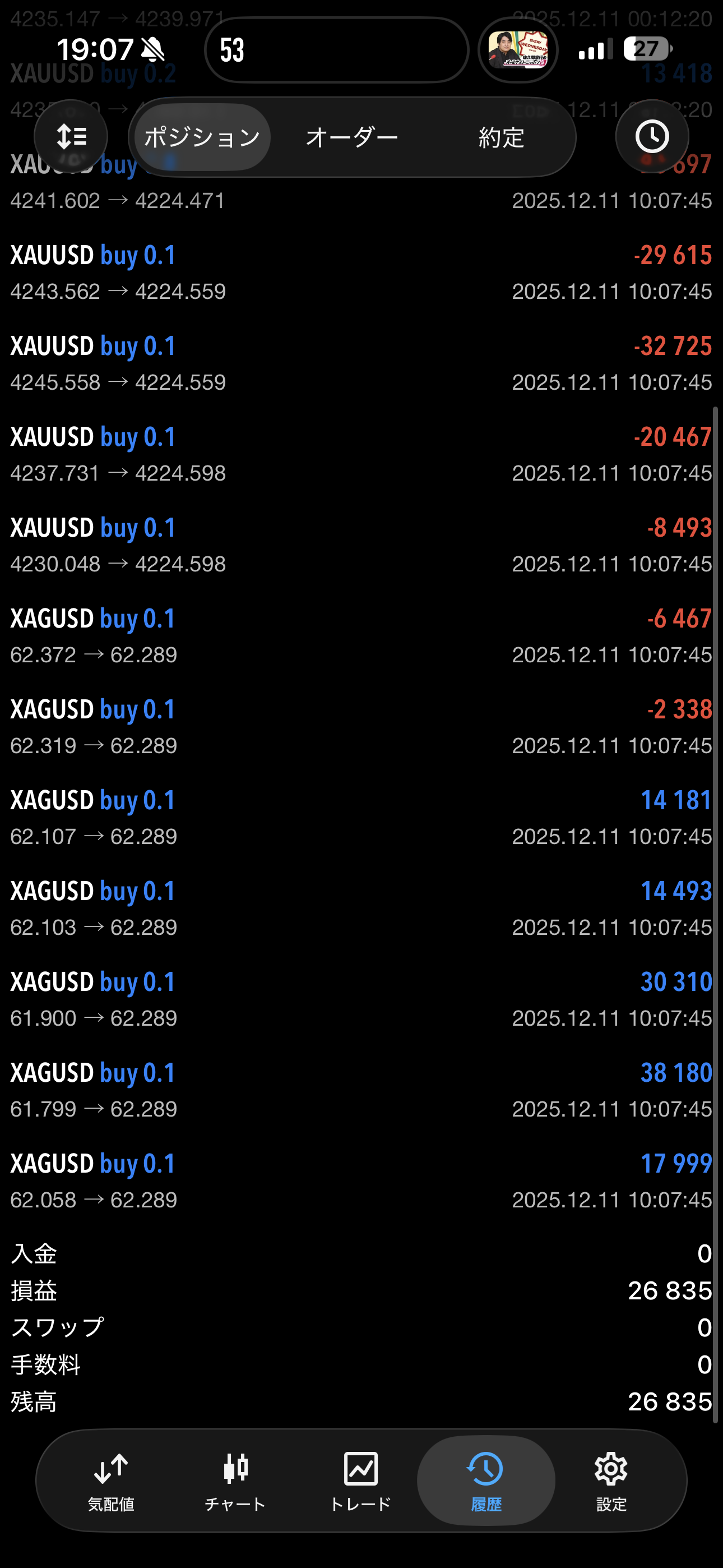Open the 設定 settings tab

(x=611, y=1481)
